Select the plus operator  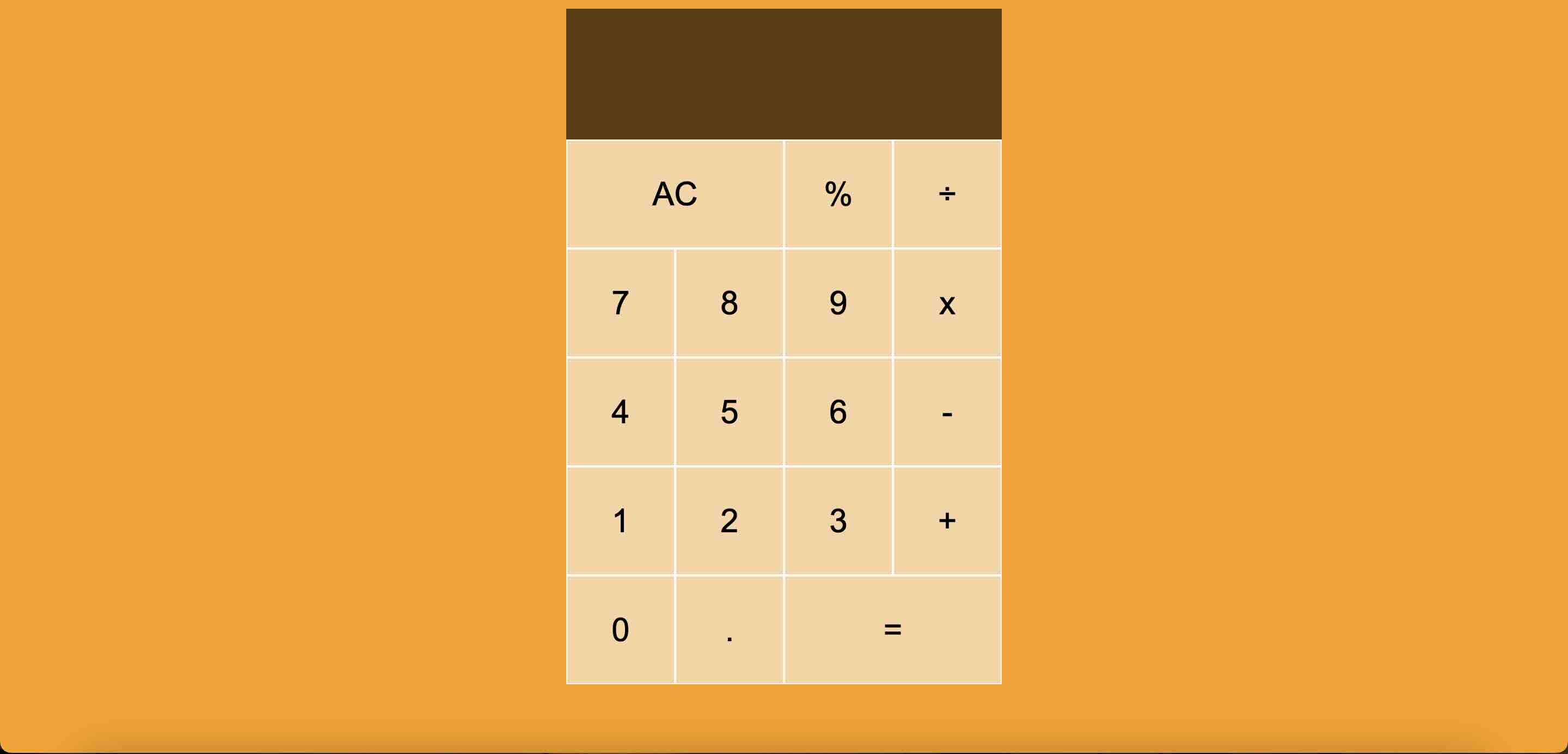[947, 521]
